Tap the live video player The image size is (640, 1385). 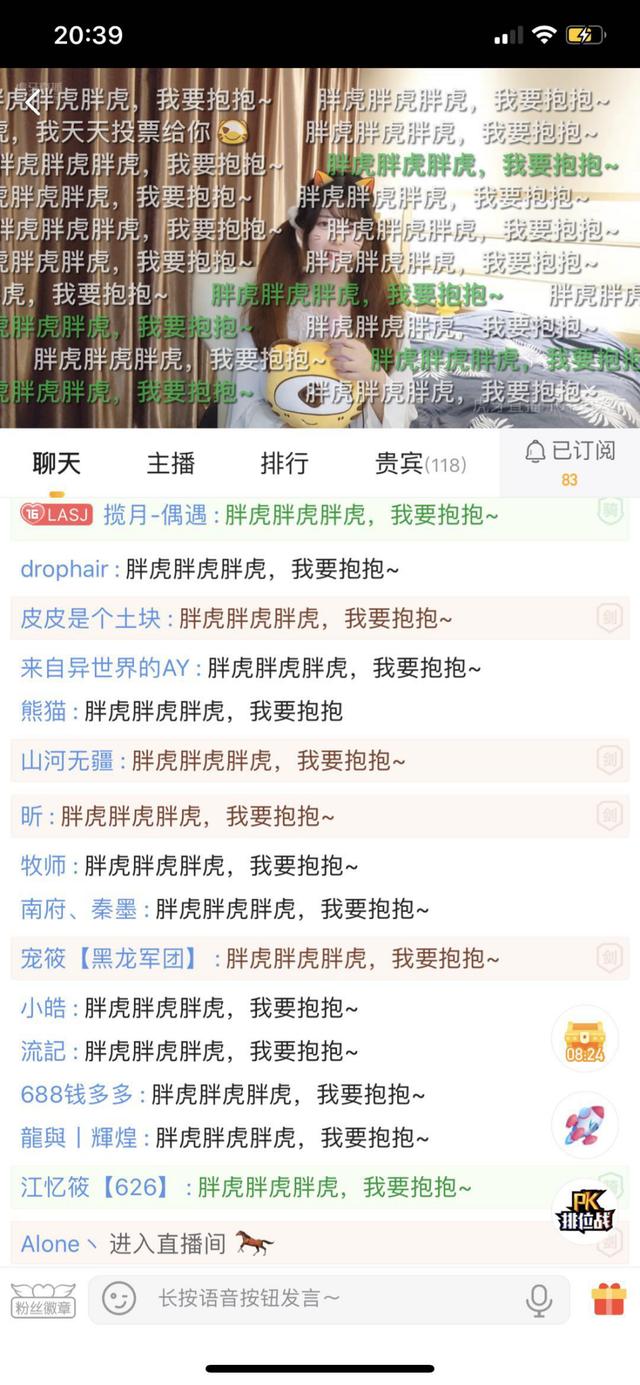click(320, 248)
